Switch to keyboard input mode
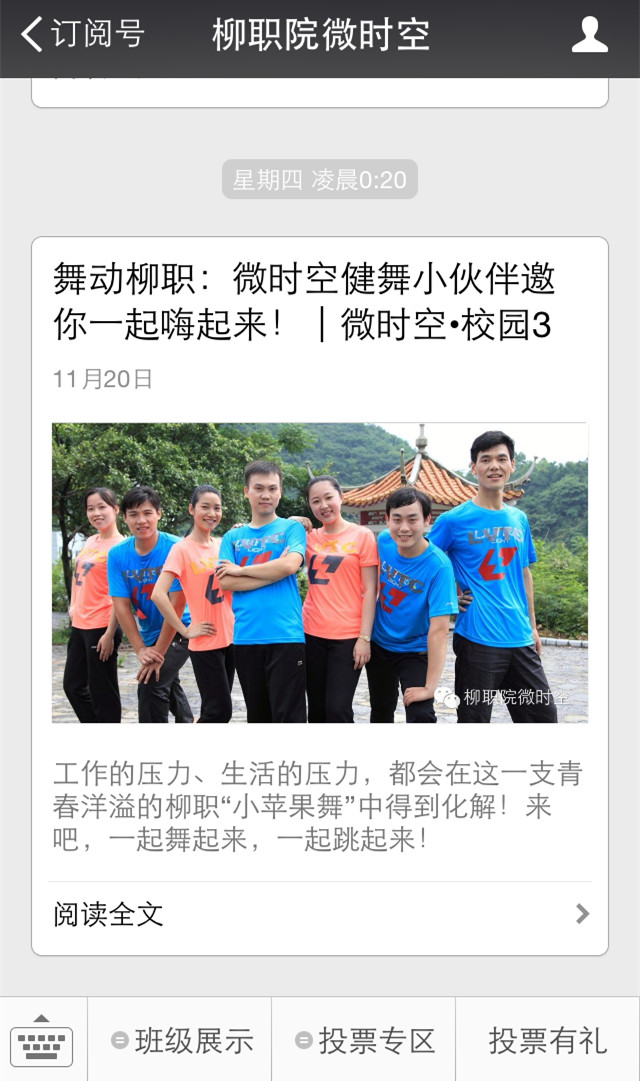This screenshot has height=1081, width=640. [41, 1040]
